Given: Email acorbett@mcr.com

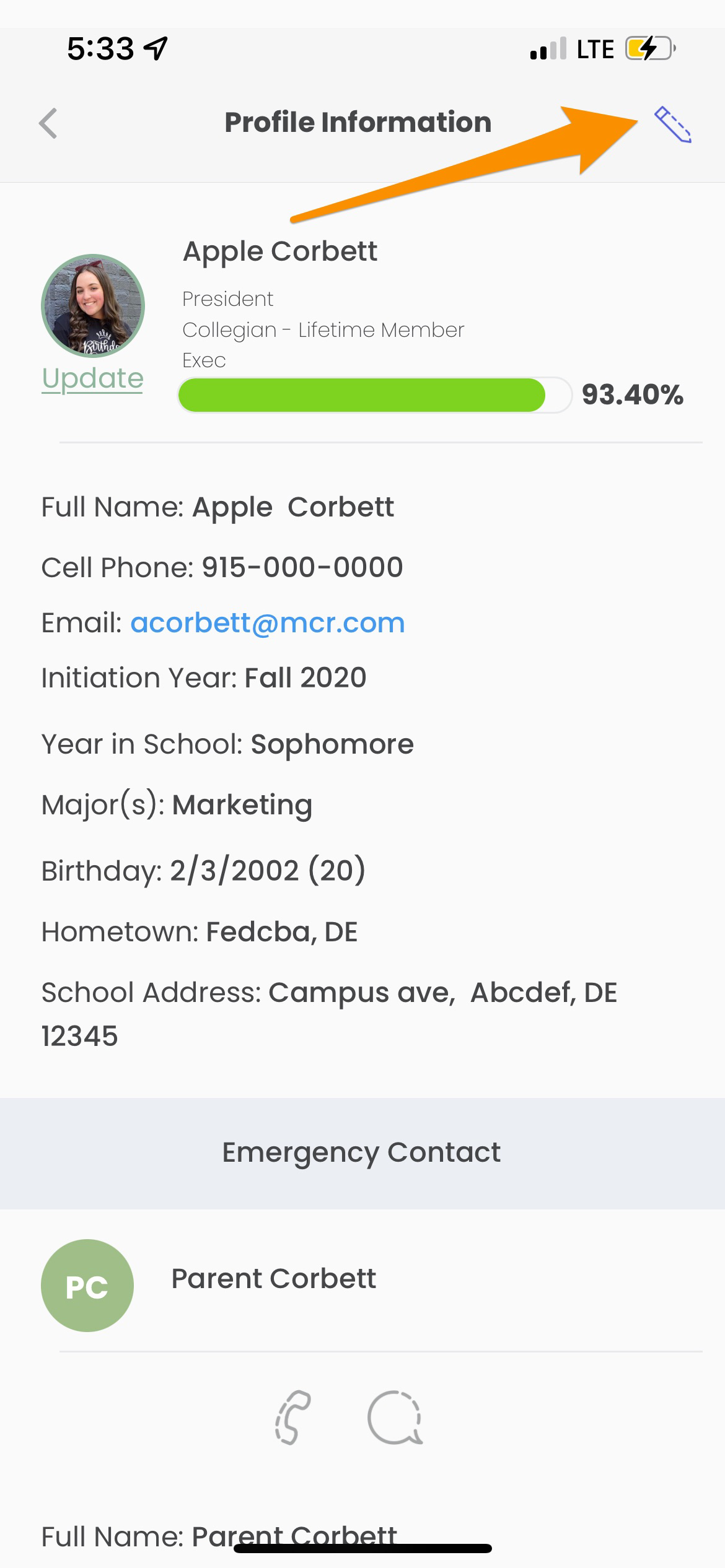Looking at the screenshot, I should 267,622.
